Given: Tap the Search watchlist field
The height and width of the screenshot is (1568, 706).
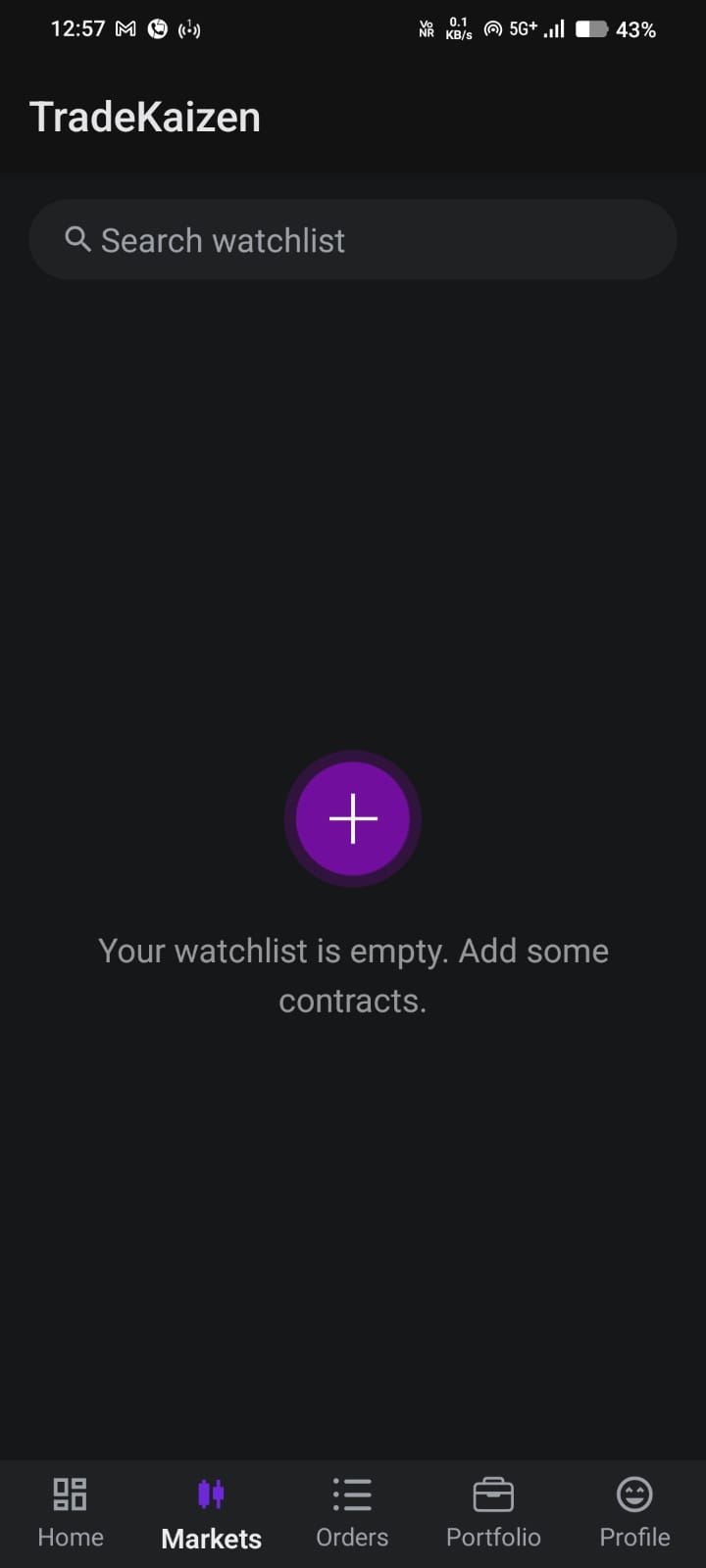Looking at the screenshot, I should pyautogui.click(x=353, y=240).
